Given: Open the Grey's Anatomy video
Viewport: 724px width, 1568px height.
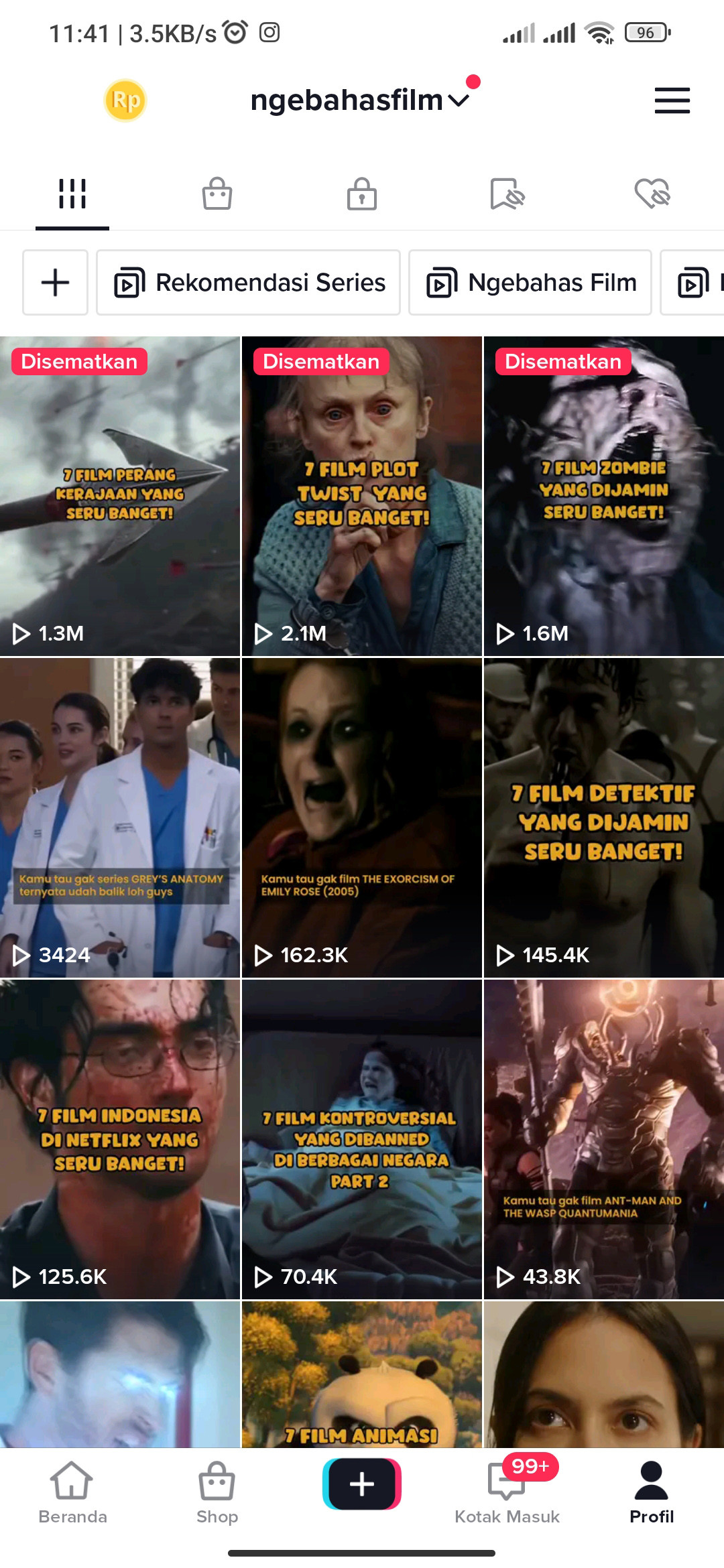Looking at the screenshot, I should [120, 818].
